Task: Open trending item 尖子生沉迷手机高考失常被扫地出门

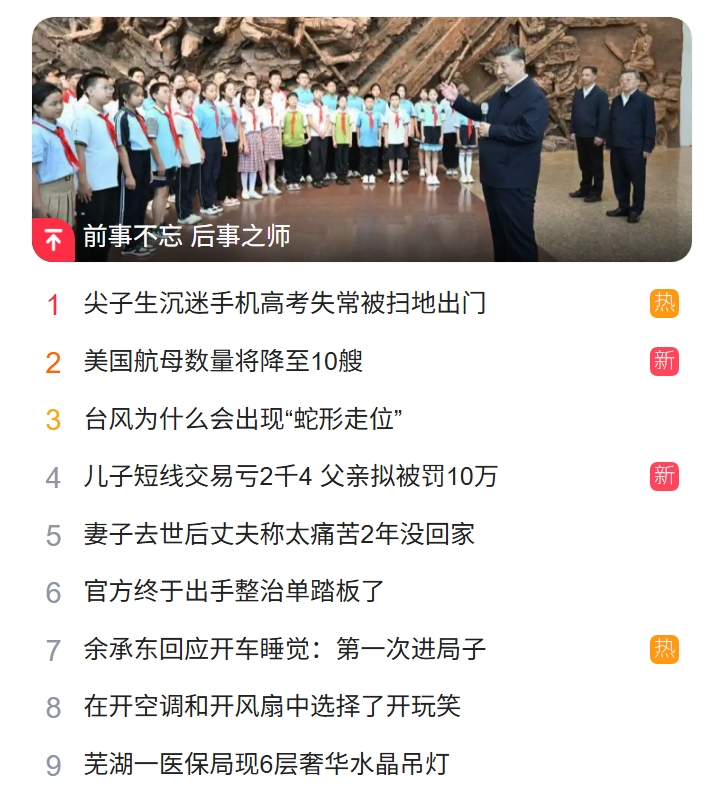Action: coord(285,303)
